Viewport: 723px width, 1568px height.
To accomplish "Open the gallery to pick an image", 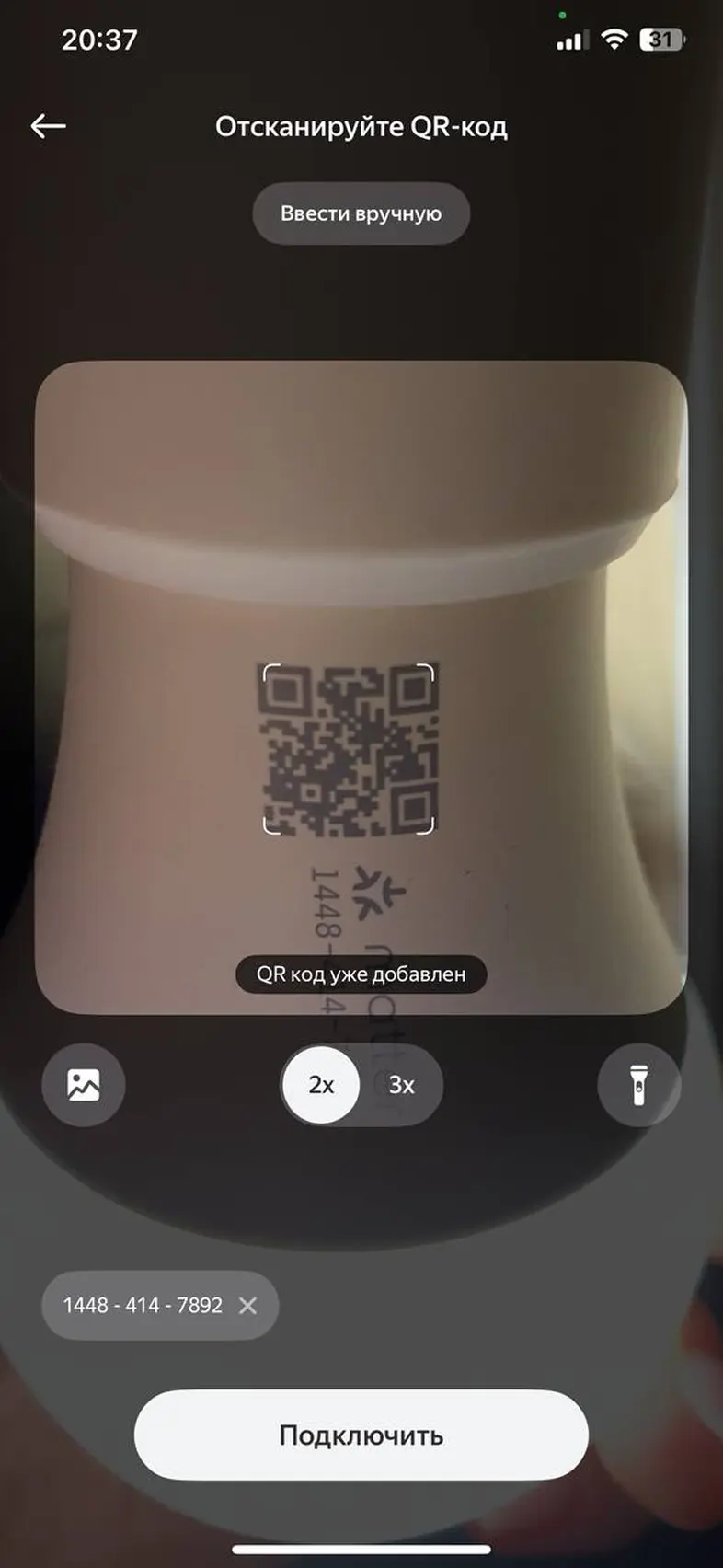I will click(84, 1085).
